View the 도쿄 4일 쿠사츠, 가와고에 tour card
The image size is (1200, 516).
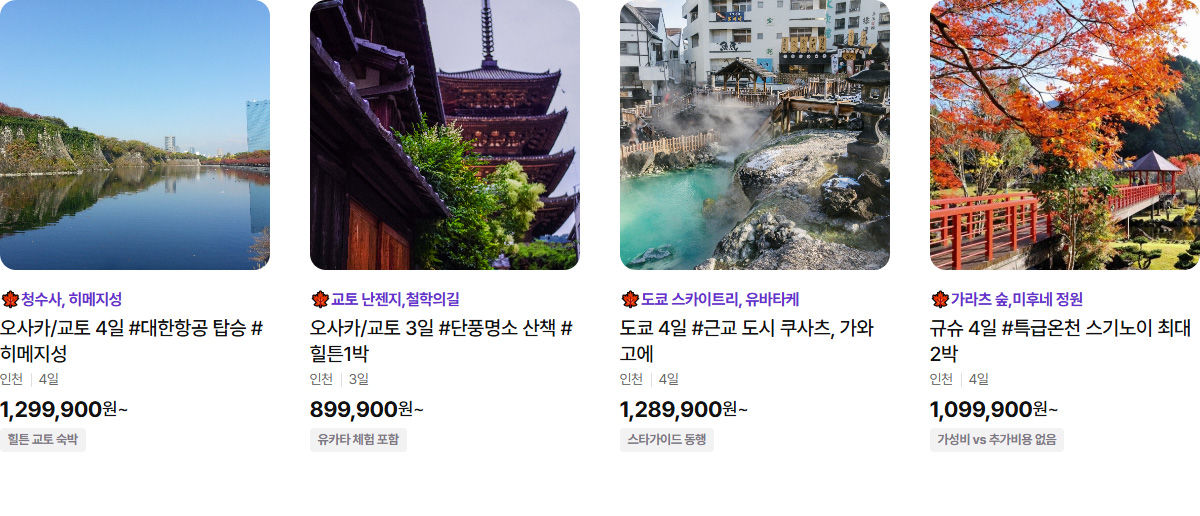[x=747, y=340]
